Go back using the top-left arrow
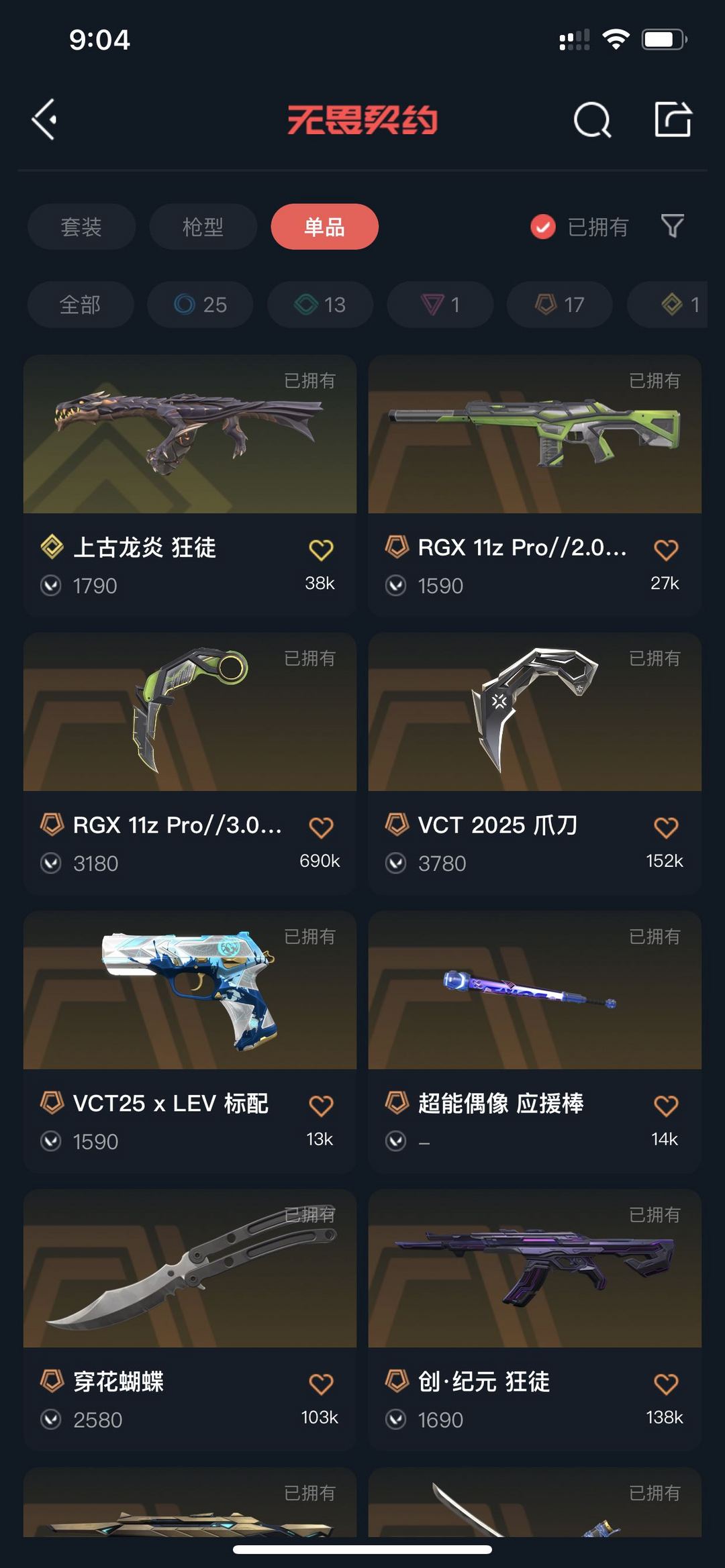 point(44,120)
